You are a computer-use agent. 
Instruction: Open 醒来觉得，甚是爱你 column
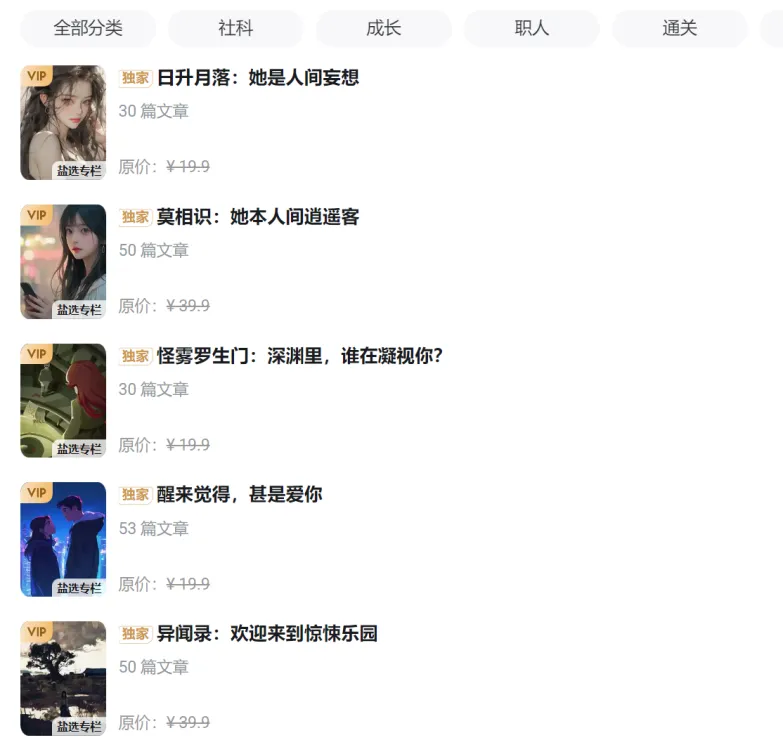pos(239,495)
